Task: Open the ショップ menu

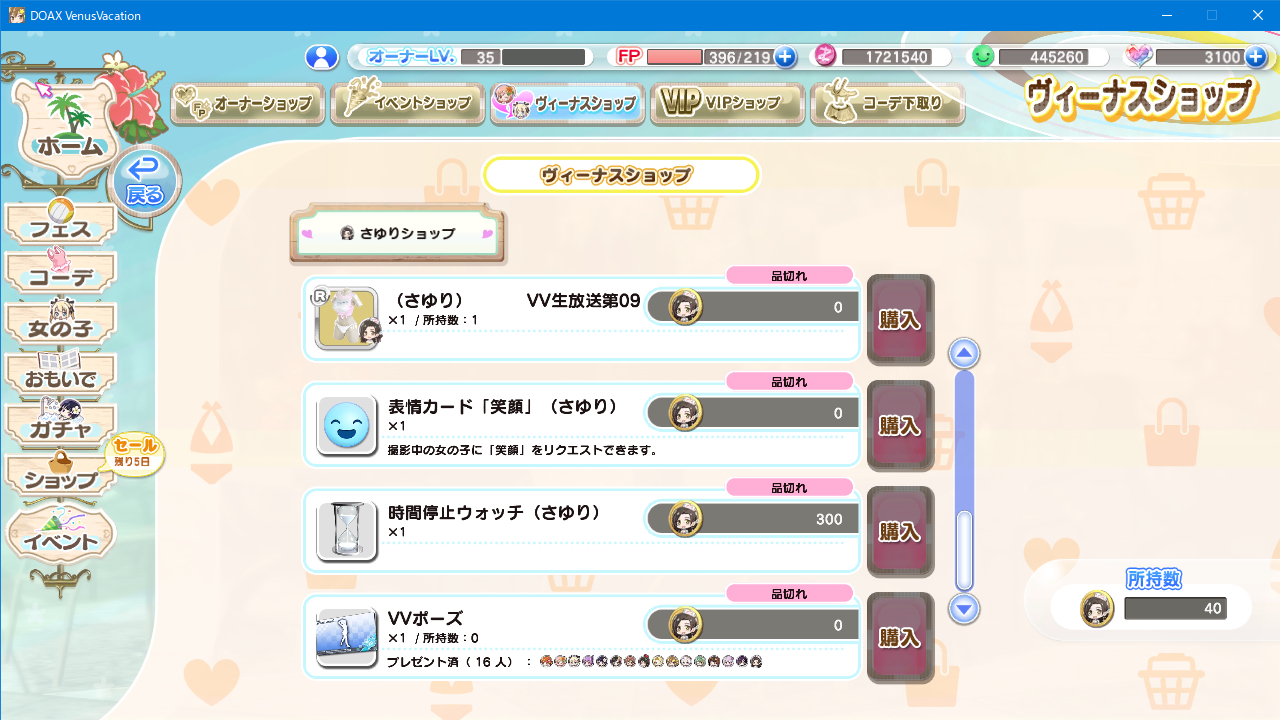Action: point(61,478)
